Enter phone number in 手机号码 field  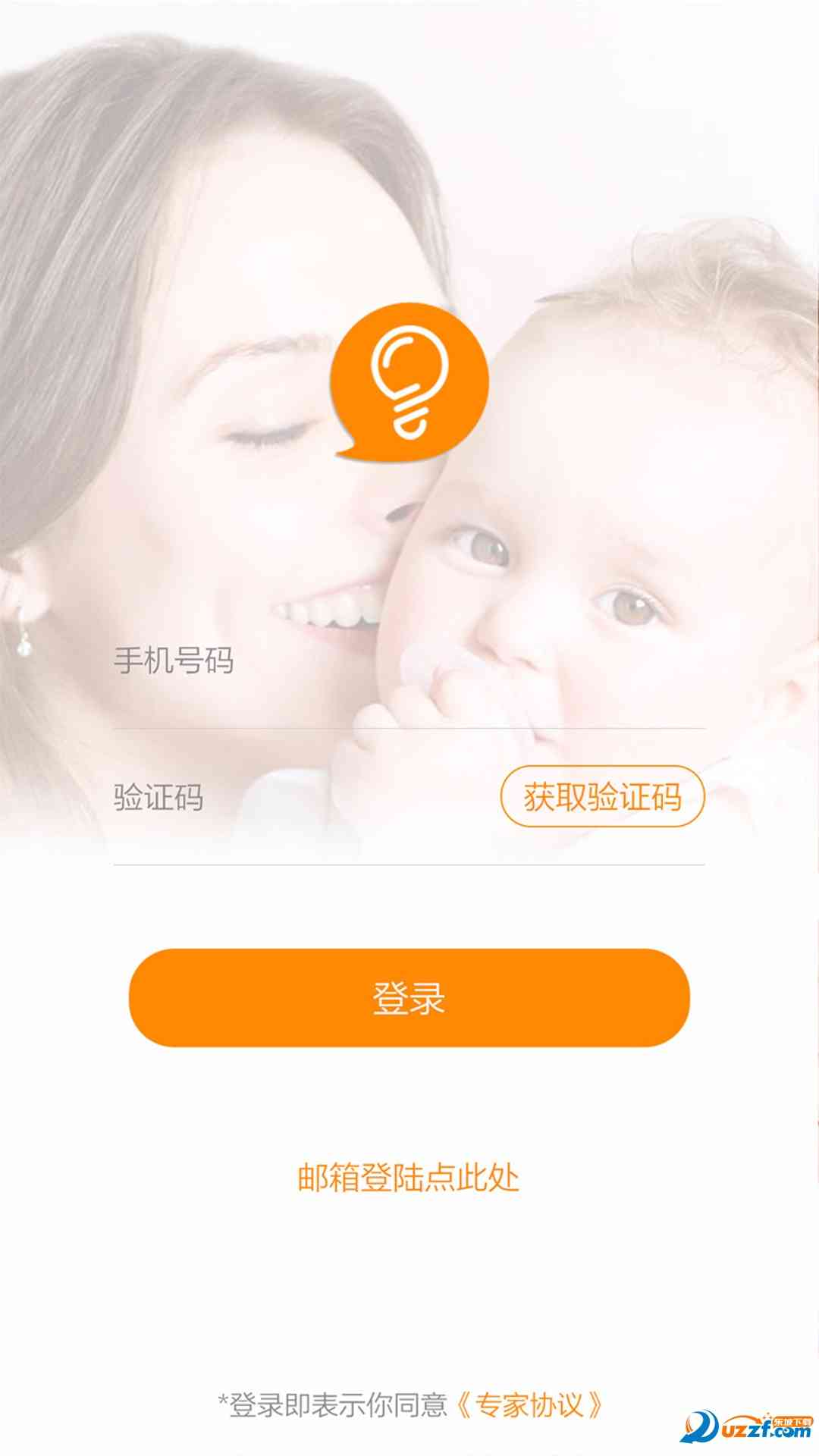point(408,661)
